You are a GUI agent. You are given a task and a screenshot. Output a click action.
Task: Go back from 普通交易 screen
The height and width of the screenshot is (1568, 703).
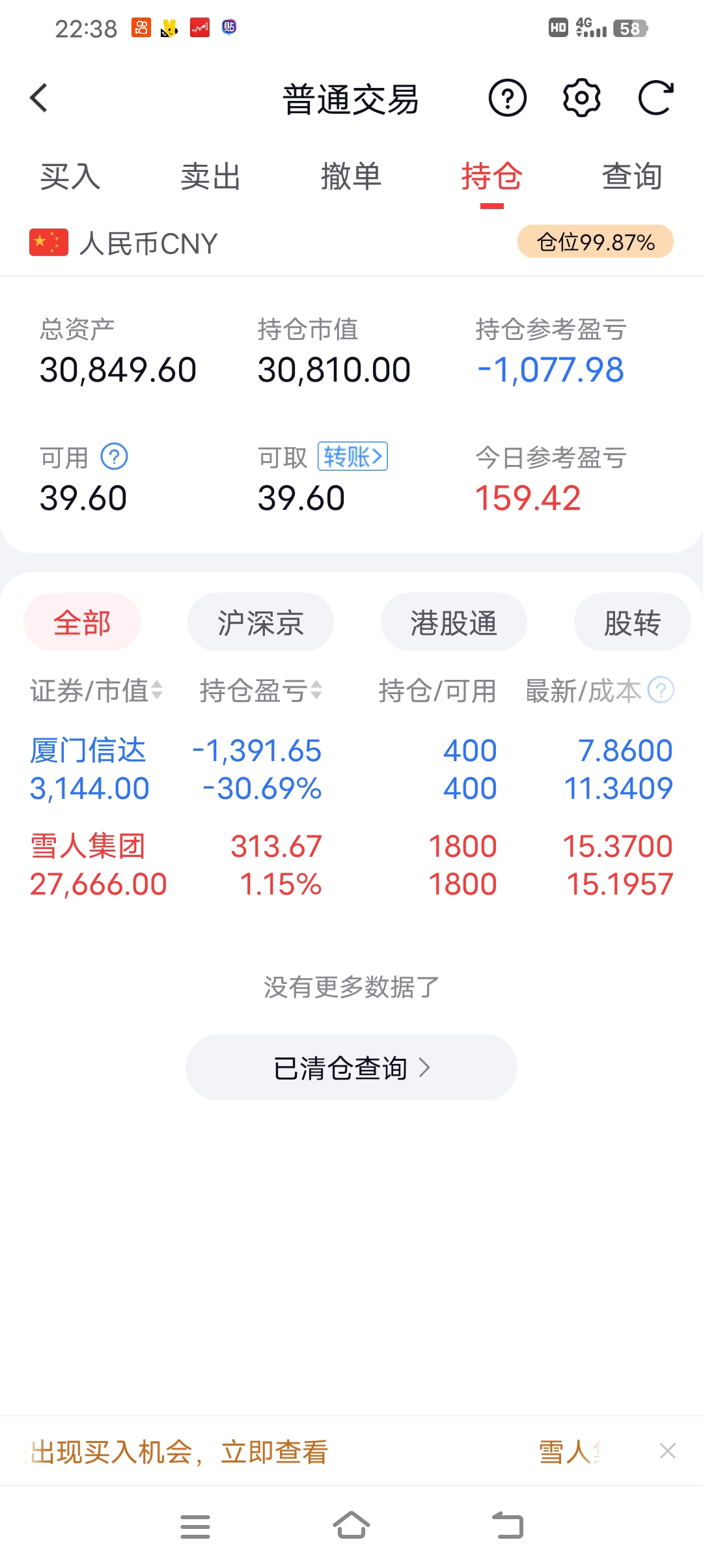tap(39, 98)
